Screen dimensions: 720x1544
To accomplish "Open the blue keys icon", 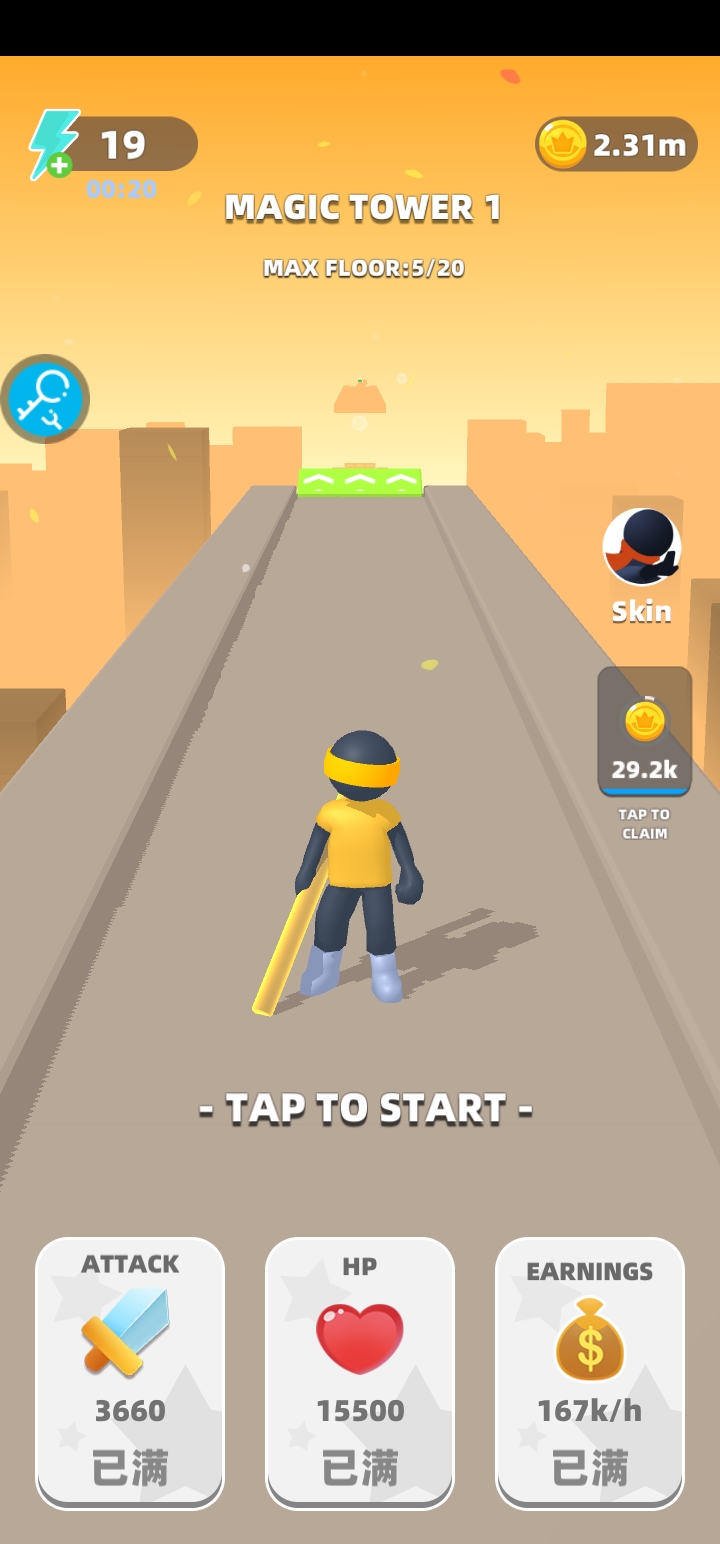I will point(45,399).
